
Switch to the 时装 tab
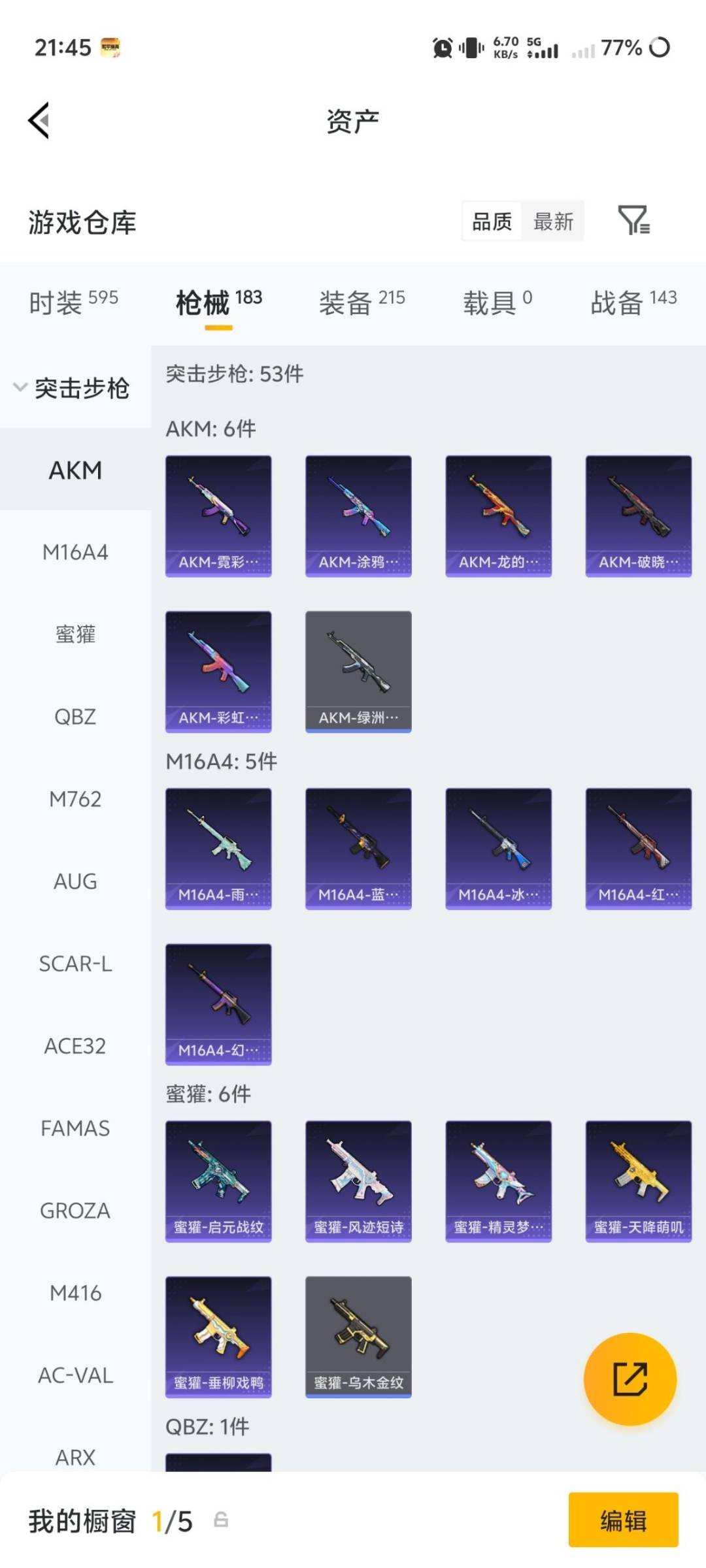(73, 302)
